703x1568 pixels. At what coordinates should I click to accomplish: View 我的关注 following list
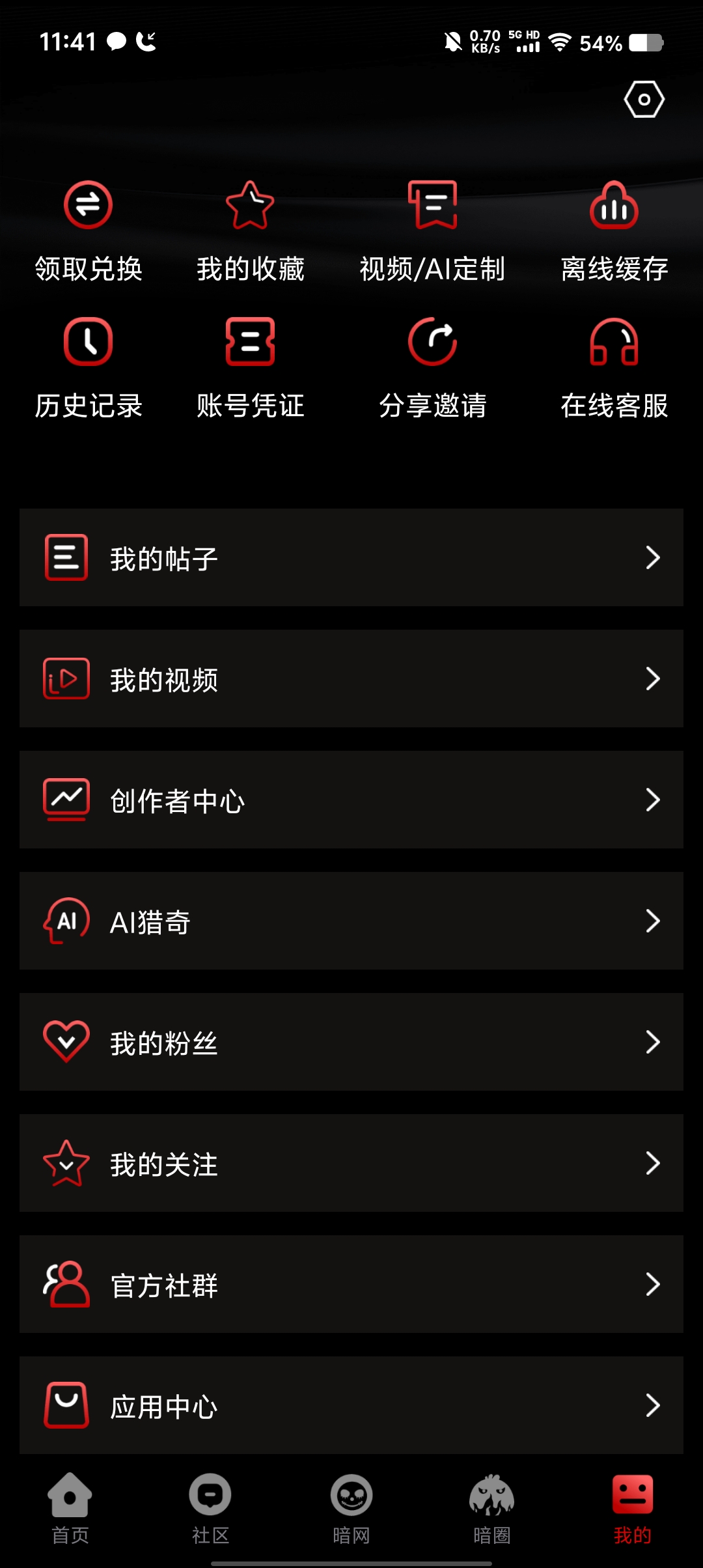(x=351, y=1163)
